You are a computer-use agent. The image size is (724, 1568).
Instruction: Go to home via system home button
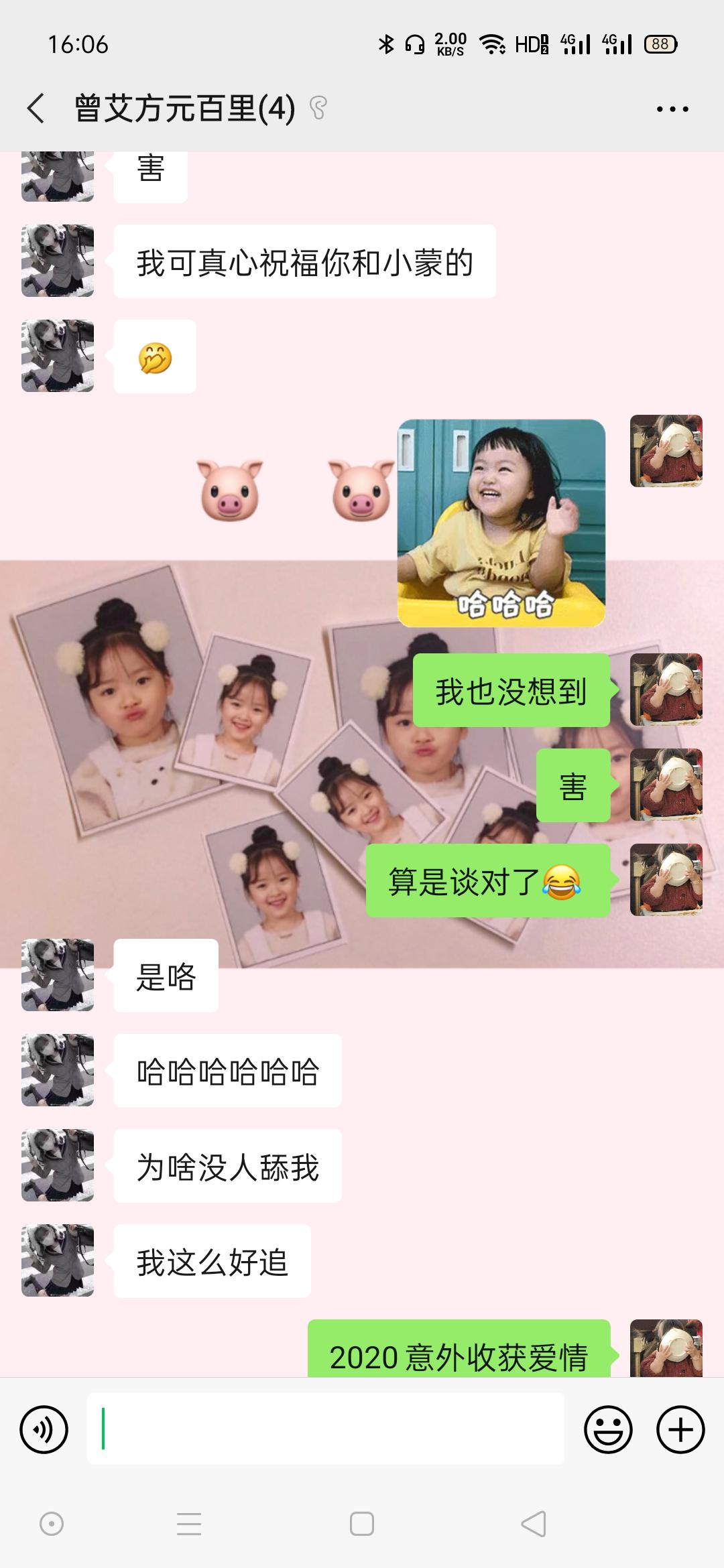click(362, 1524)
